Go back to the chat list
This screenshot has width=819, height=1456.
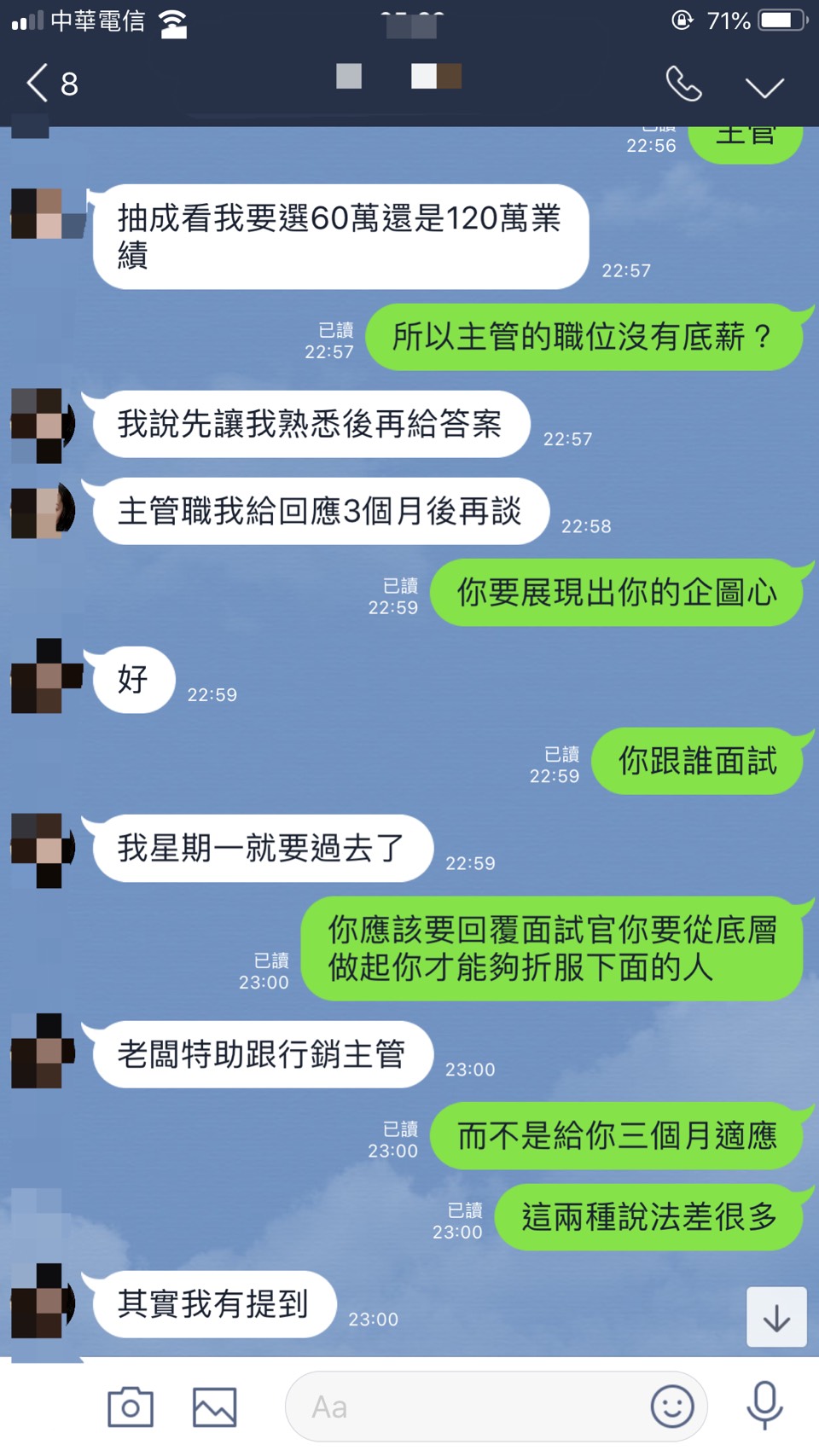coord(38,84)
